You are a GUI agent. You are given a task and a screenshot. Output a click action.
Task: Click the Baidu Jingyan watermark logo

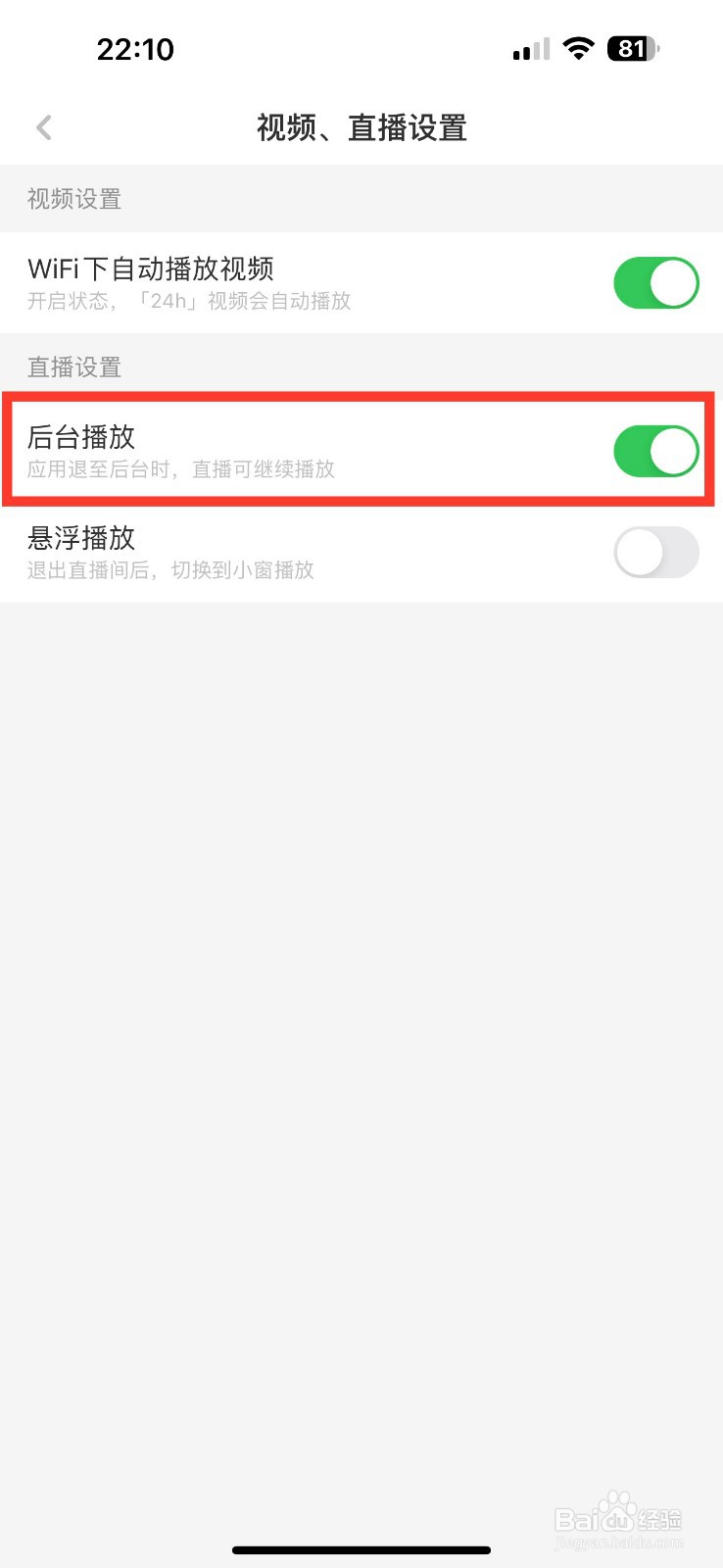click(x=620, y=1517)
